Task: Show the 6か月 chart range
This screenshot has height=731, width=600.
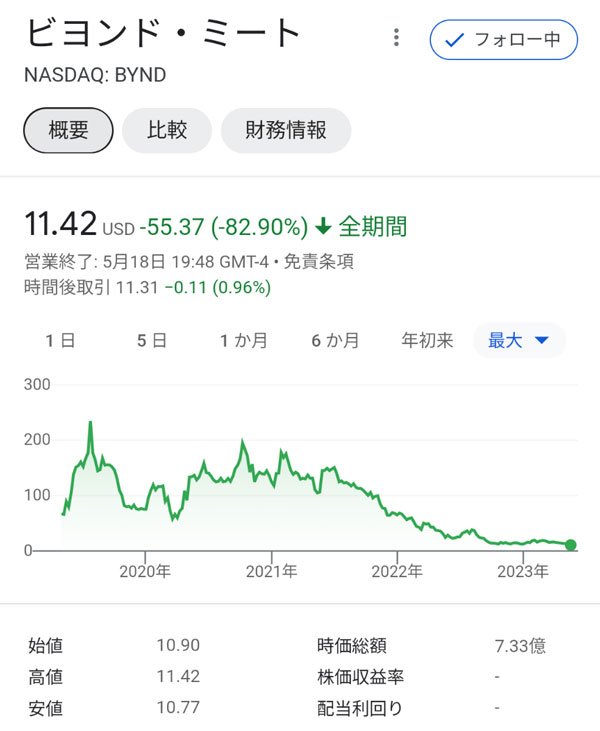Action: tap(335, 341)
